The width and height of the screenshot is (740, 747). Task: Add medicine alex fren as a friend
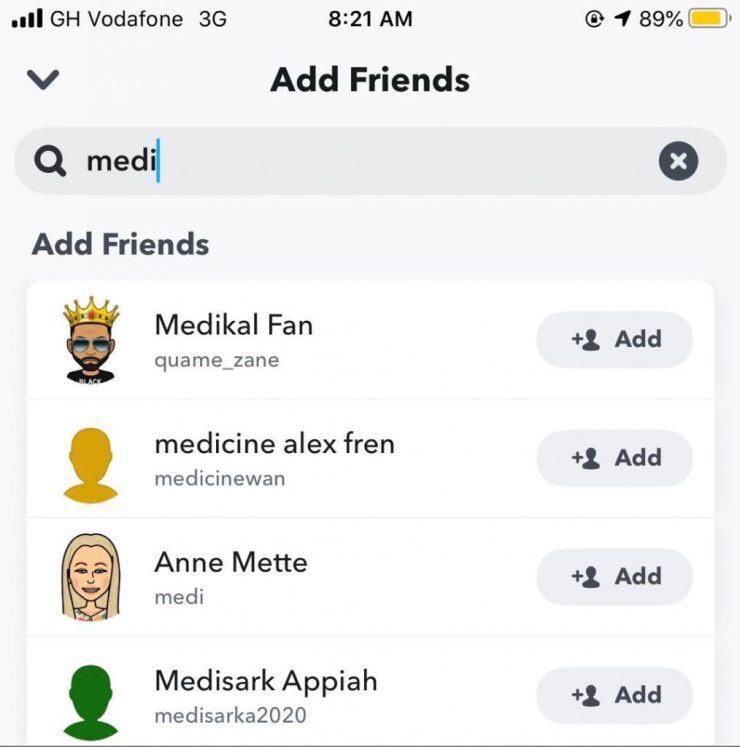tap(614, 458)
